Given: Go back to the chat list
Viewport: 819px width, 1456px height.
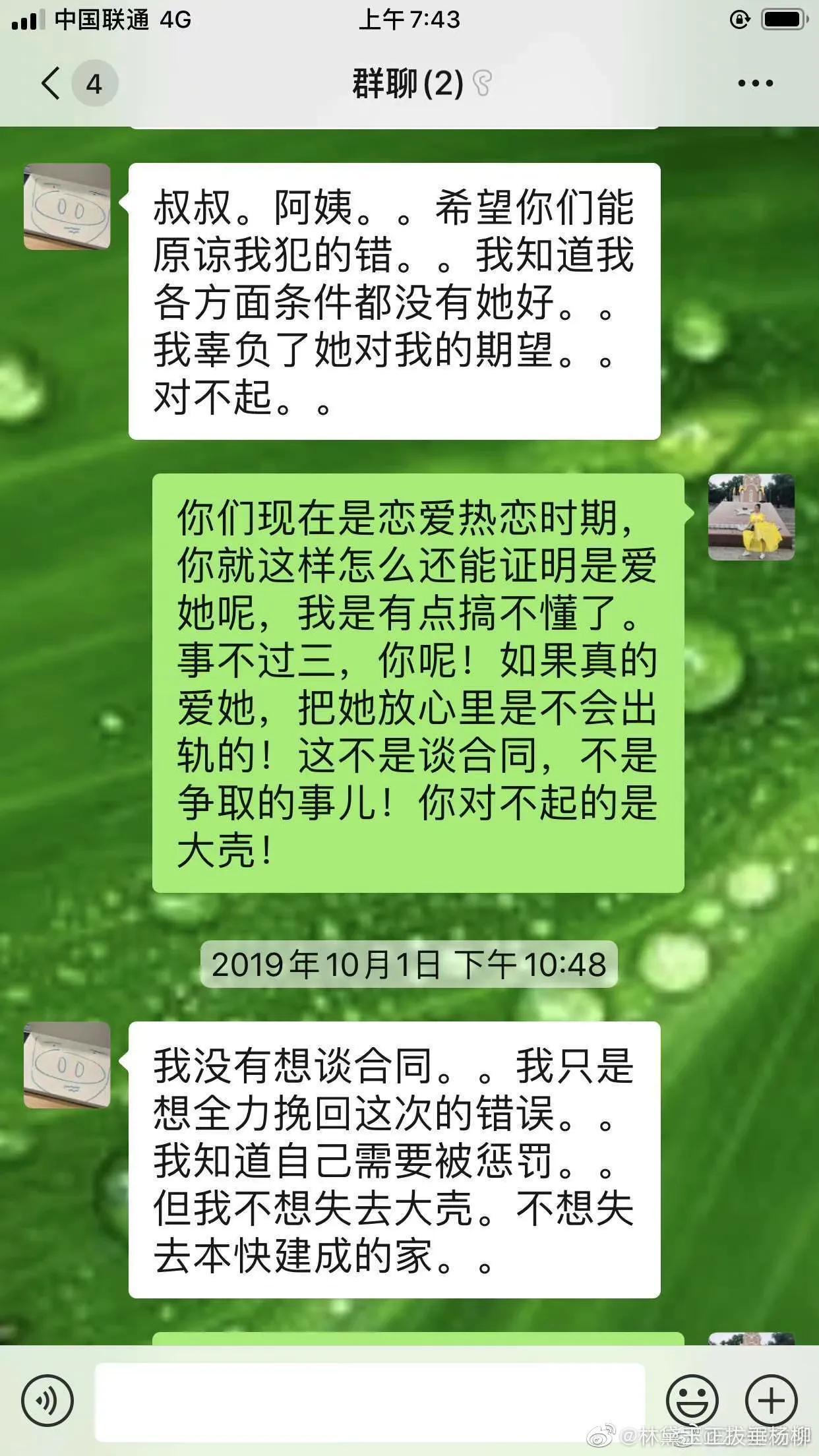Looking at the screenshot, I should pyautogui.click(x=51, y=84).
